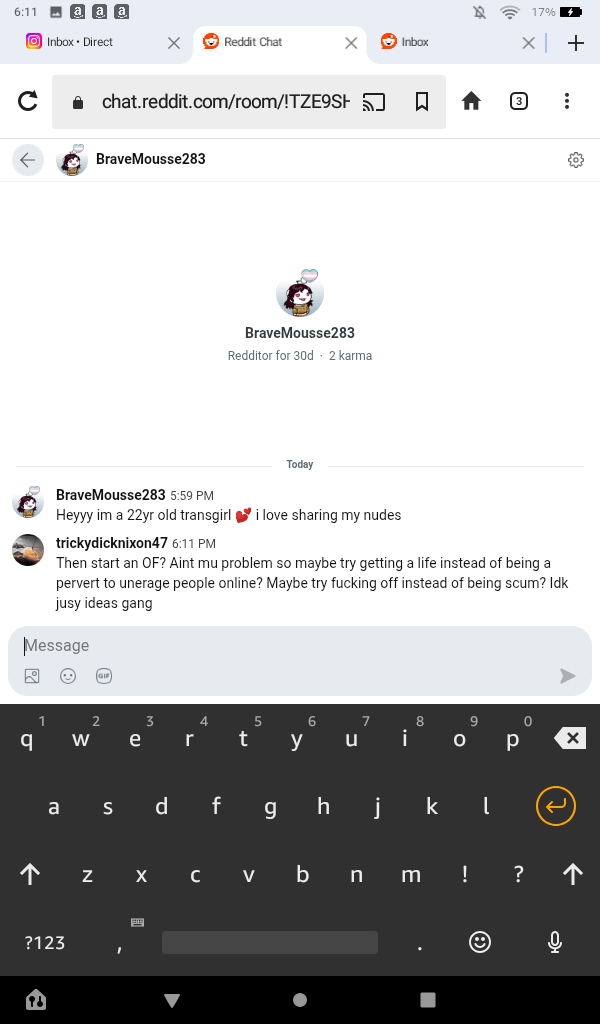
Task: Send the chat message
Action: 567,676
